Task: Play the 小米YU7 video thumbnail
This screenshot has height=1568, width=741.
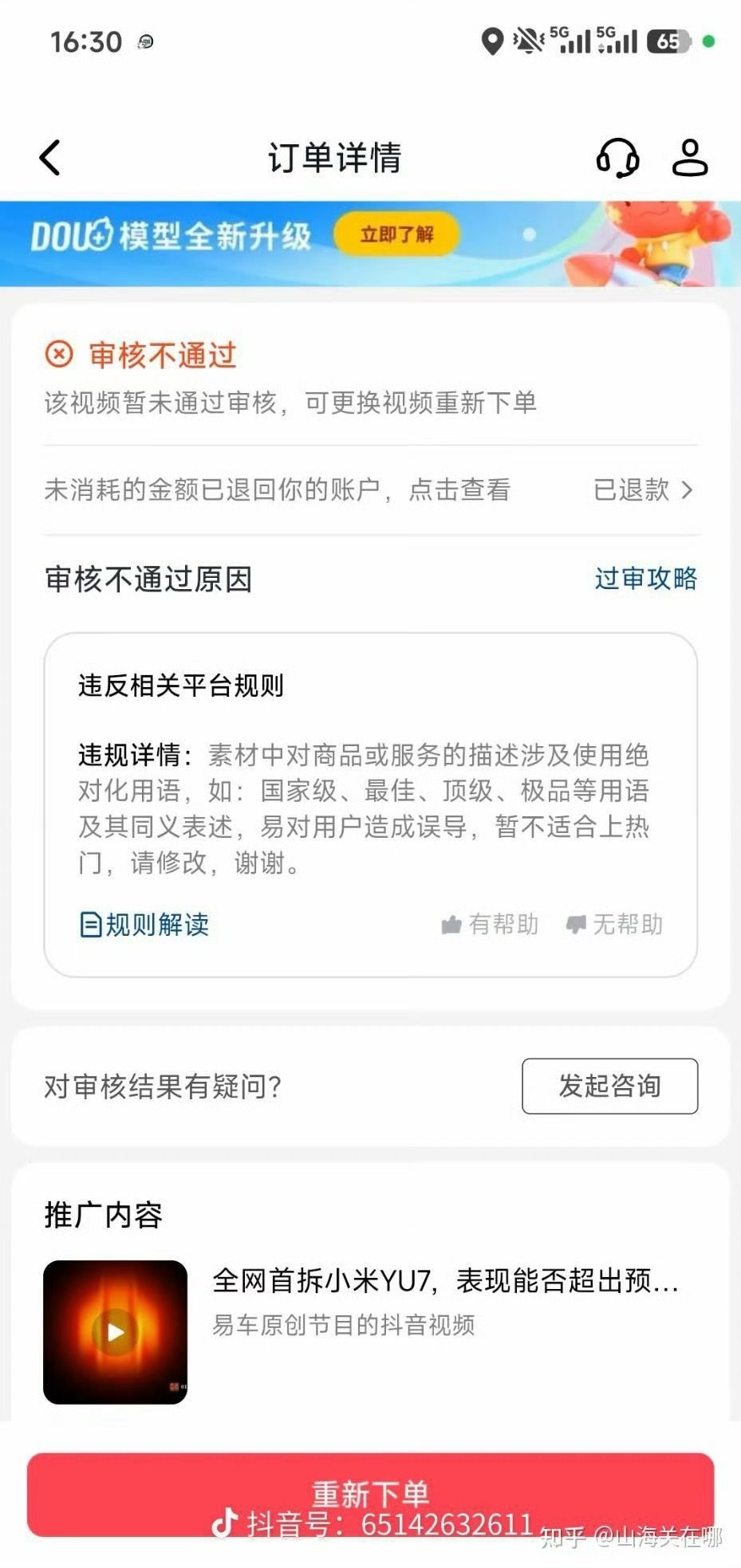Action: click(115, 1332)
